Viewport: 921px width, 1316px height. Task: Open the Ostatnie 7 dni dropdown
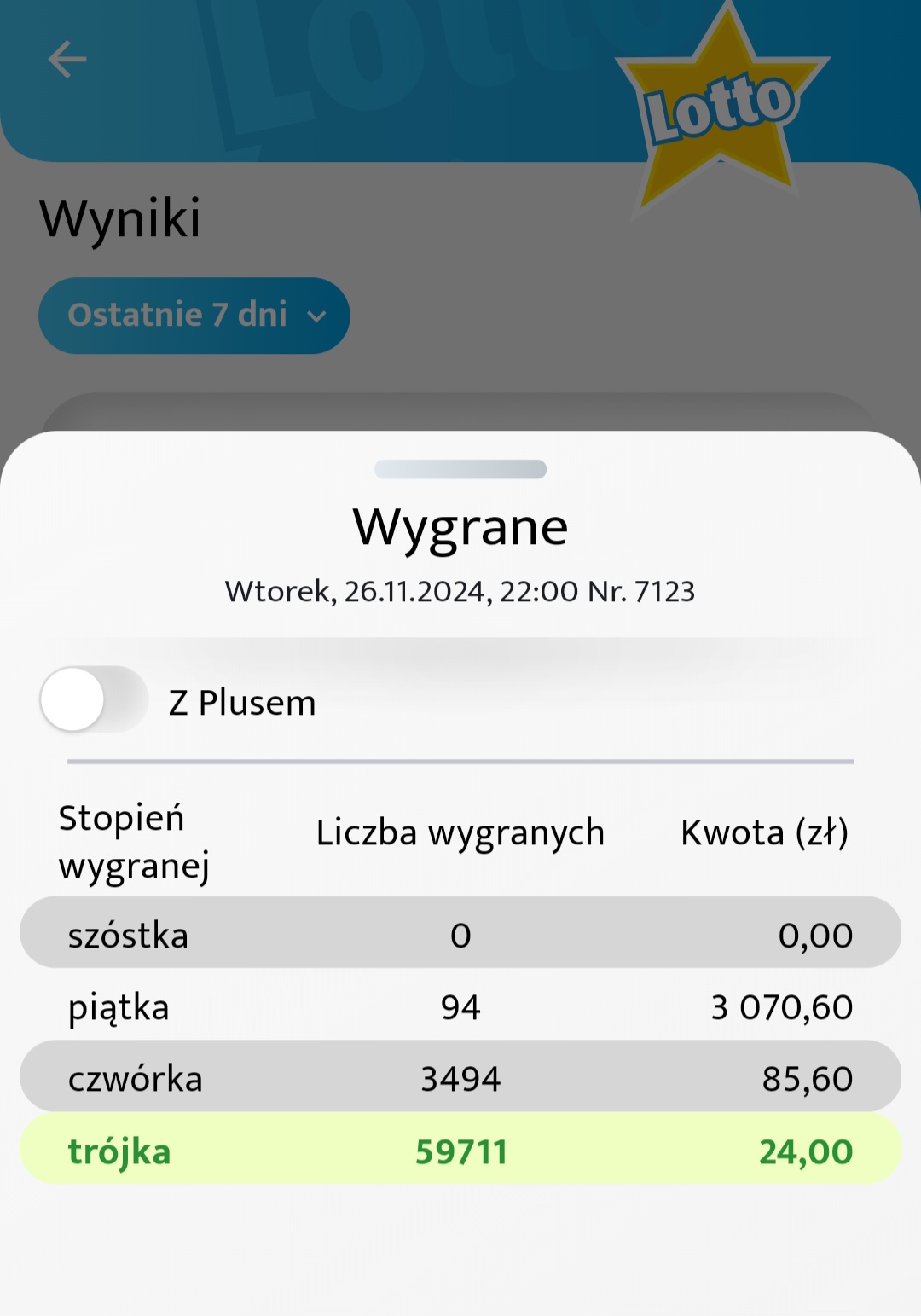tap(194, 316)
